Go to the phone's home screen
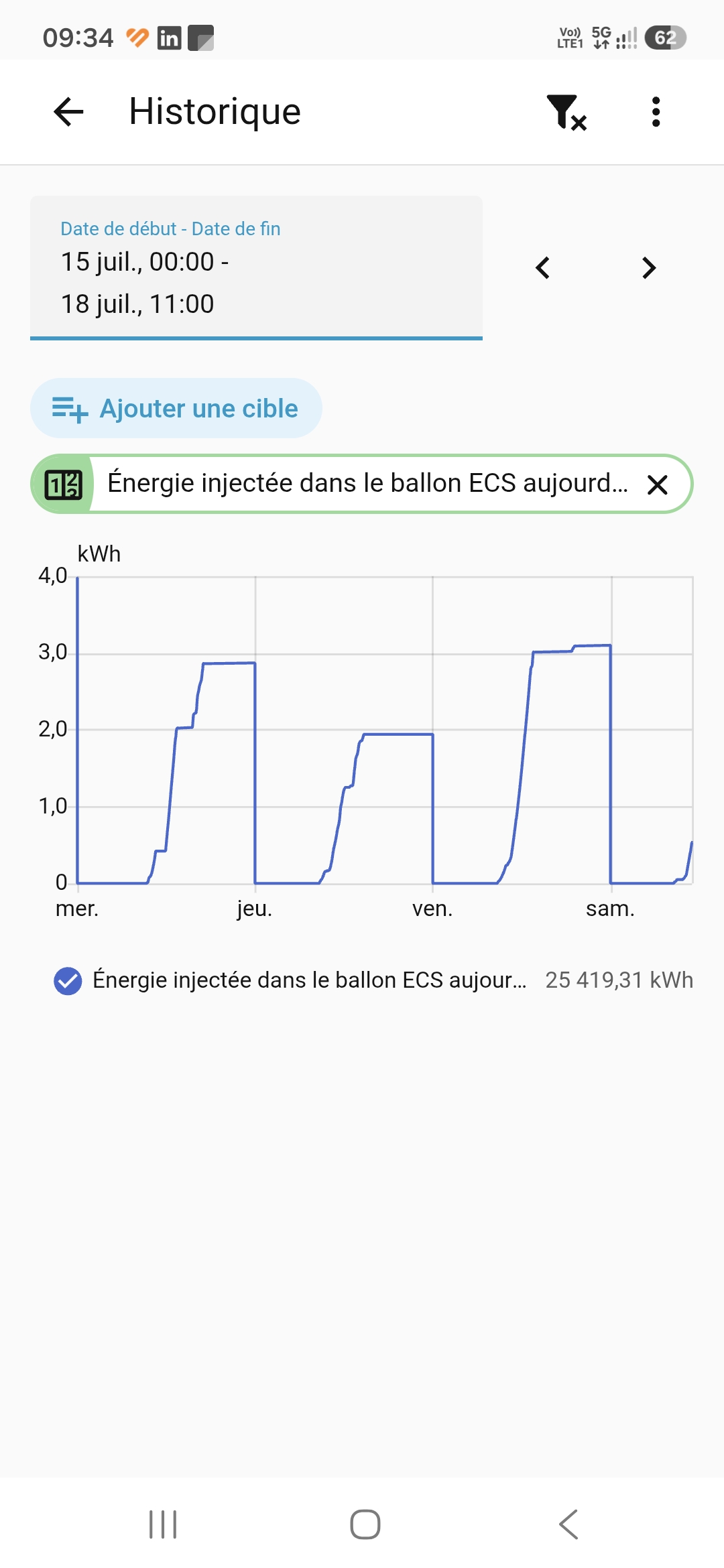Image resolution: width=724 pixels, height=1568 pixels. 365,1524
